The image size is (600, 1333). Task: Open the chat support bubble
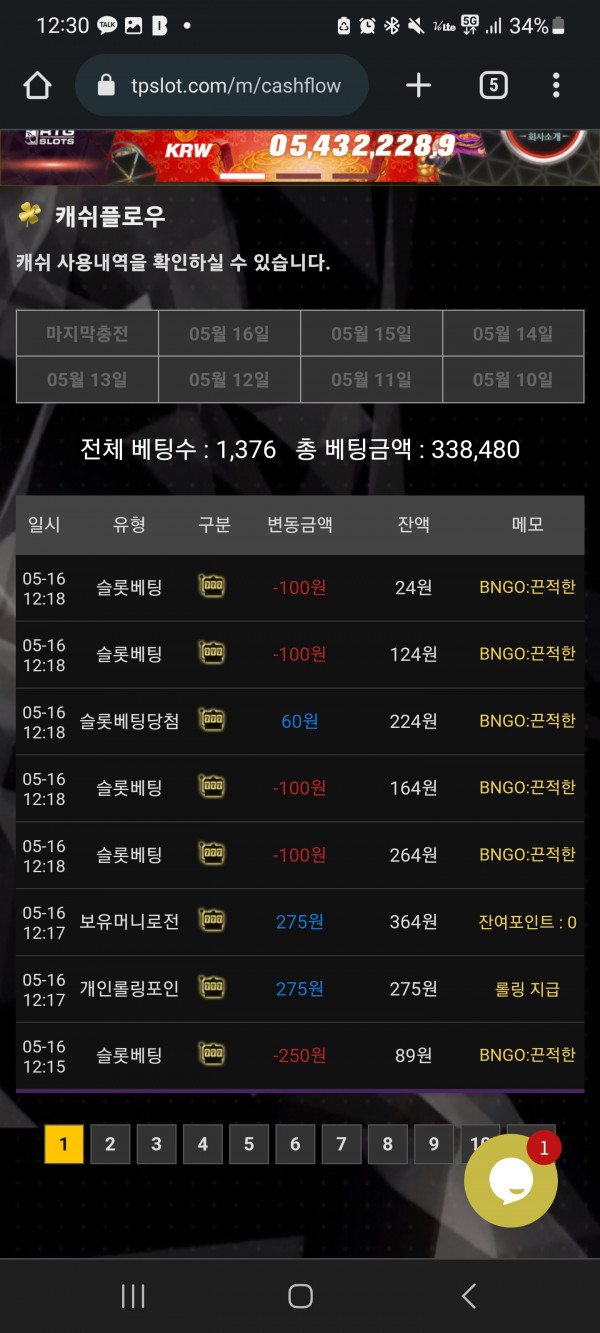pos(511,1180)
